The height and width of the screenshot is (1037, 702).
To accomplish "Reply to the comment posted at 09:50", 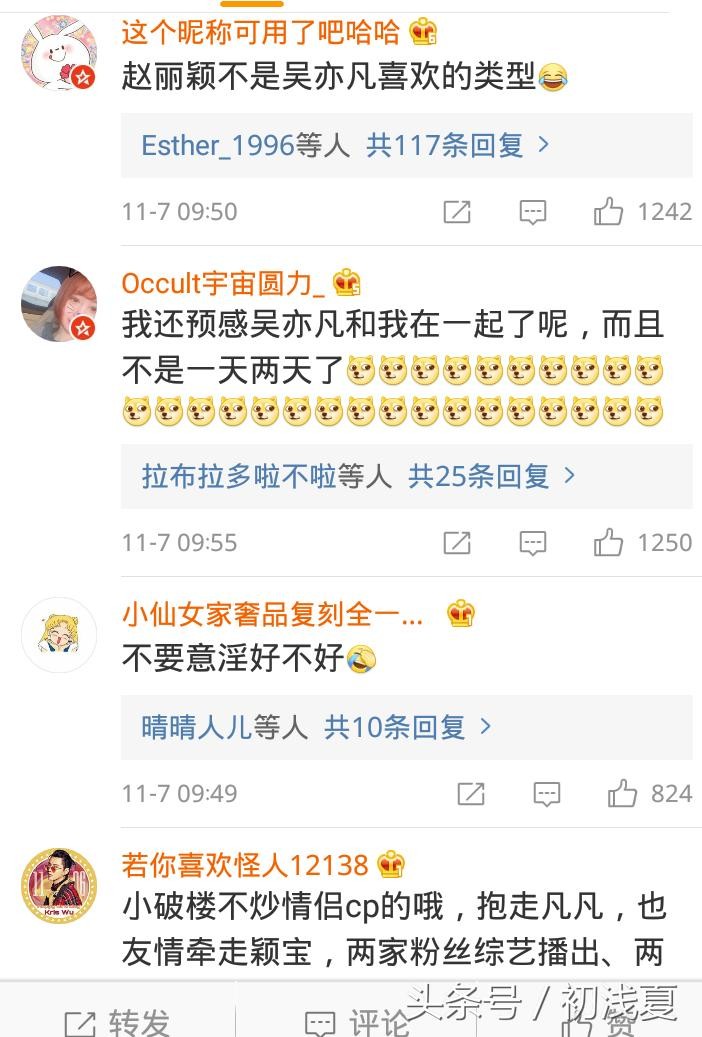I will 533,211.
